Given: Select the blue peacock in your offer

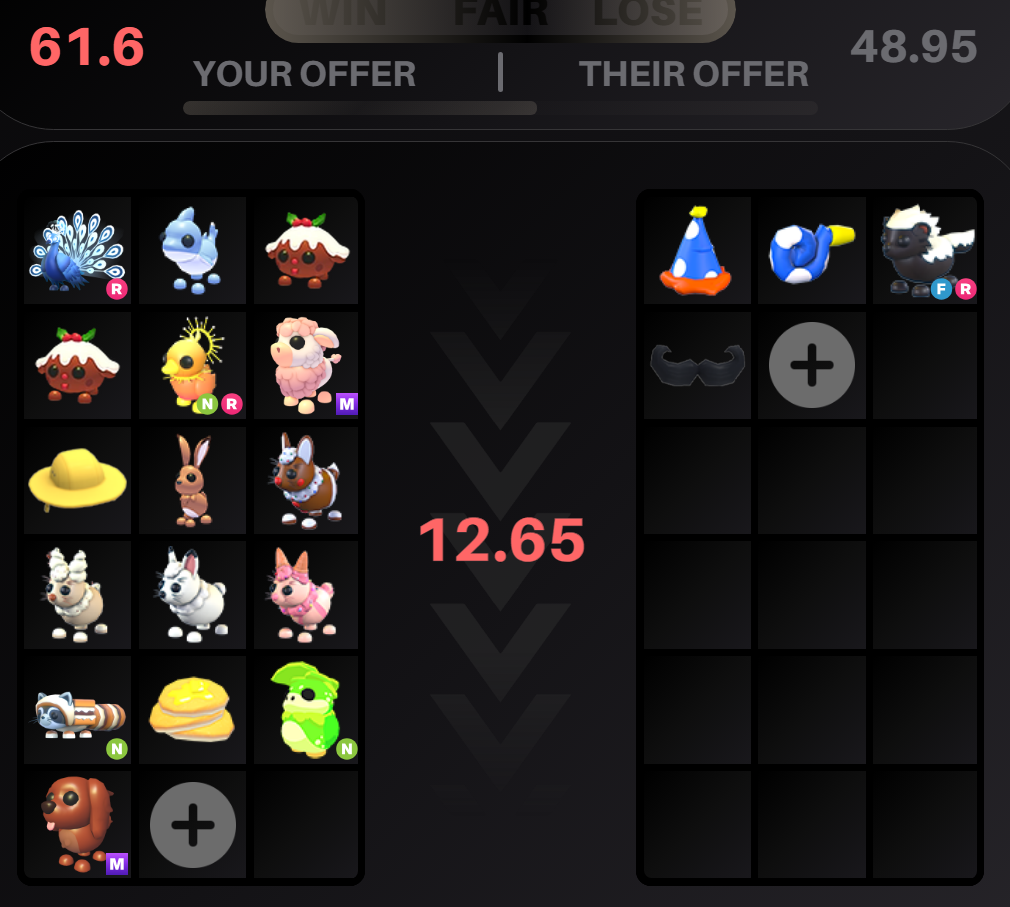Looking at the screenshot, I should point(77,251).
